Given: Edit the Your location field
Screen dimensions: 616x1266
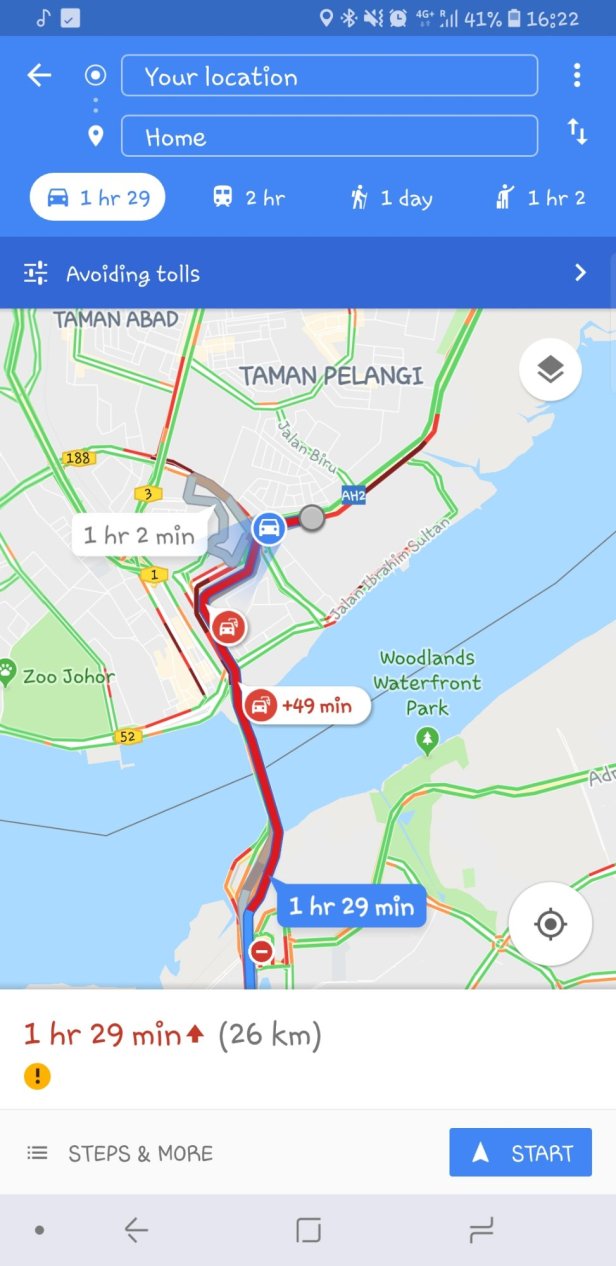Looking at the screenshot, I should click(329, 76).
